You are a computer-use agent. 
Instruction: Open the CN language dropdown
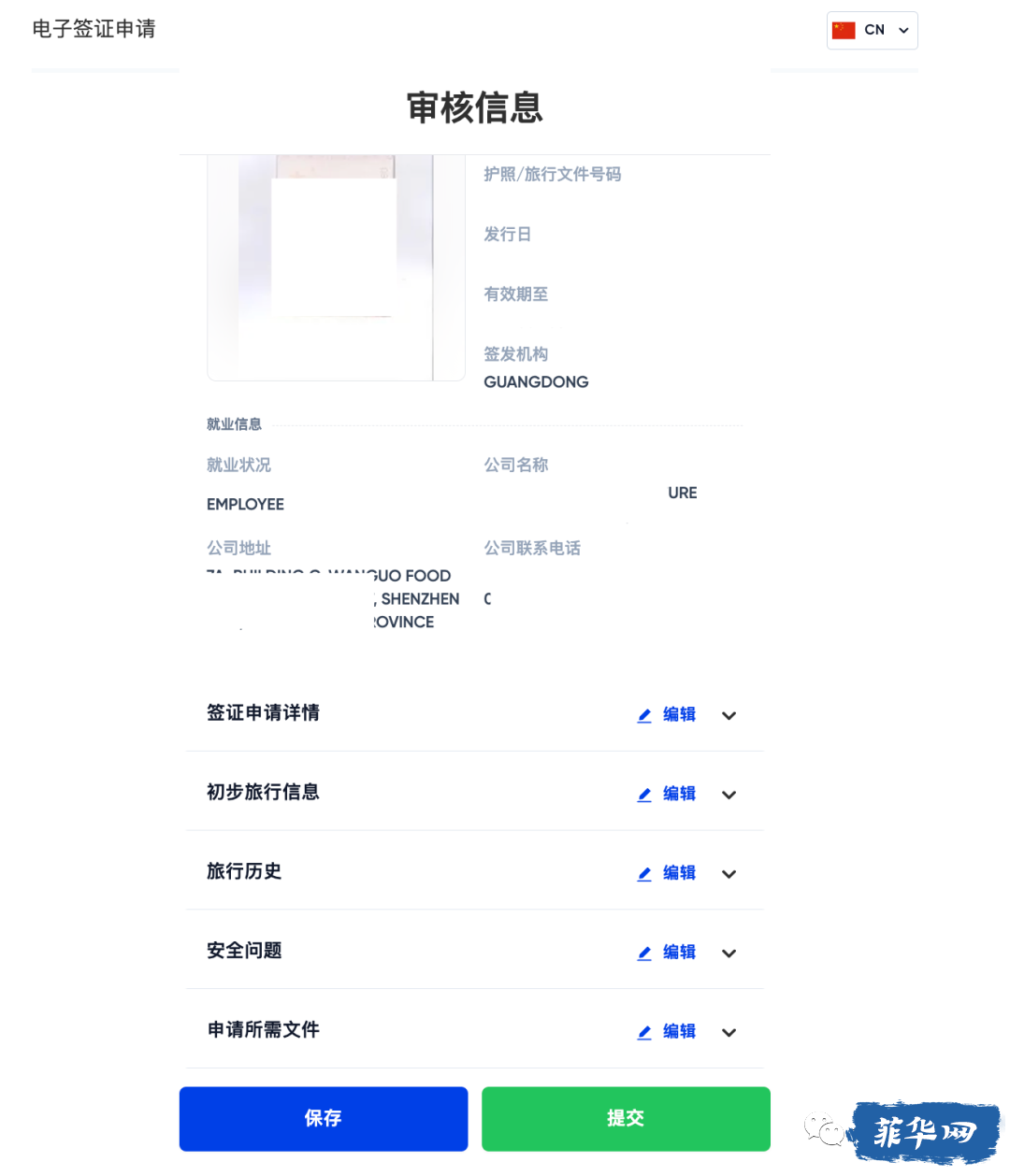tap(872, 30)
